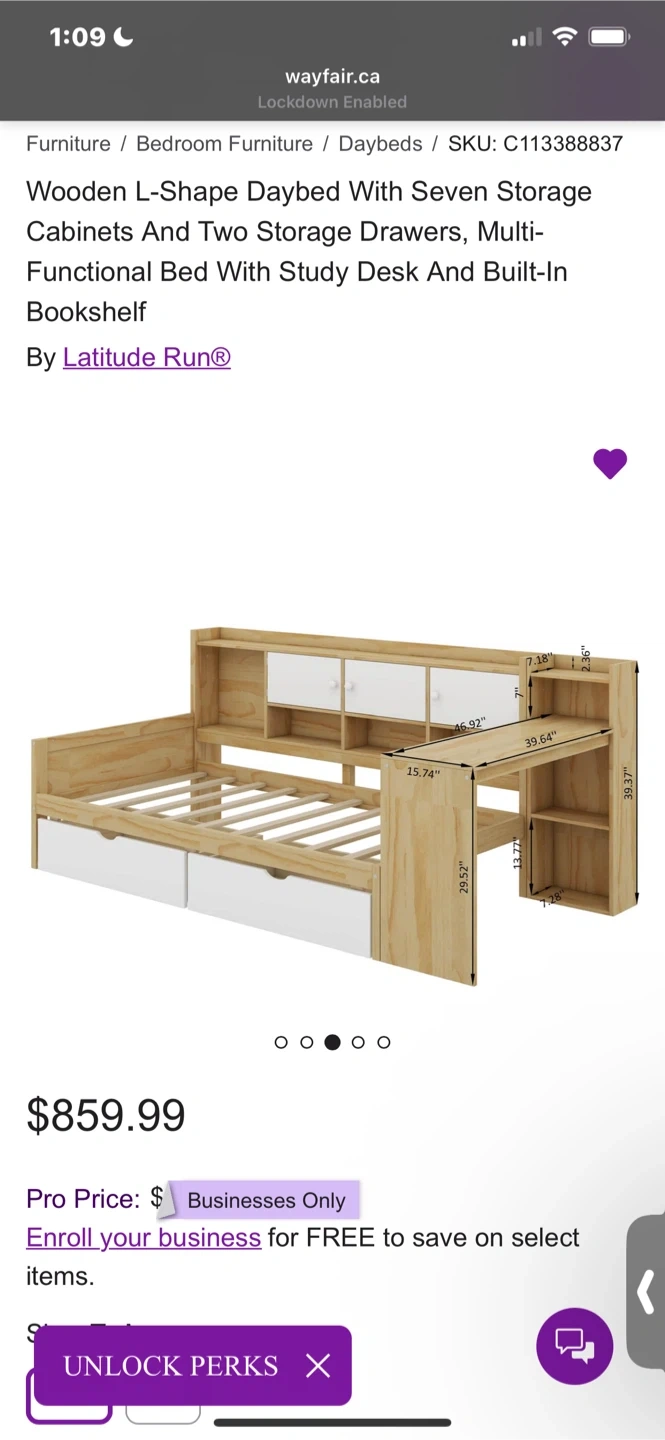
Task: Go to Bedroom Furniture breadcrumb
Action: tap(224, 144)
